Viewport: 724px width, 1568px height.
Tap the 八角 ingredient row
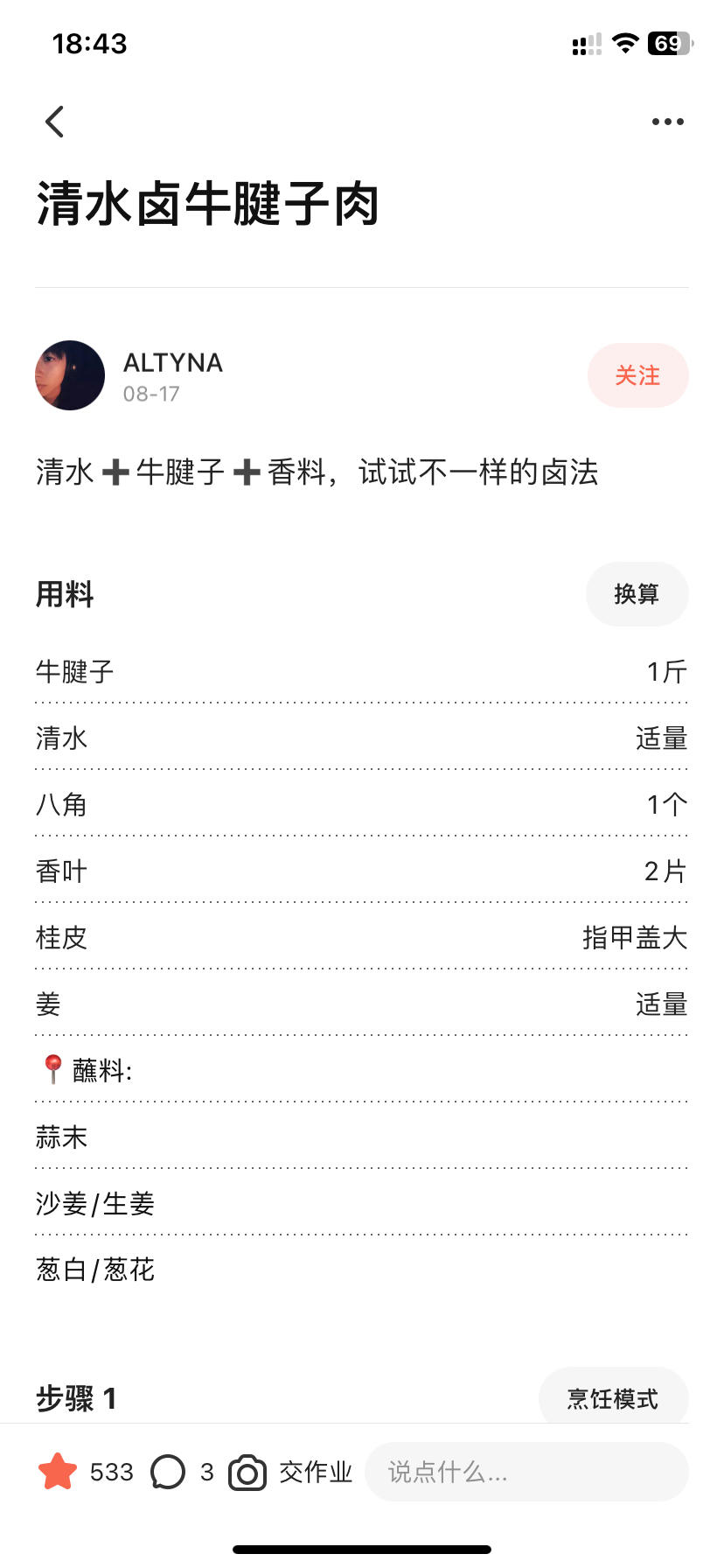pyautogui.click(x=362, y=804)
